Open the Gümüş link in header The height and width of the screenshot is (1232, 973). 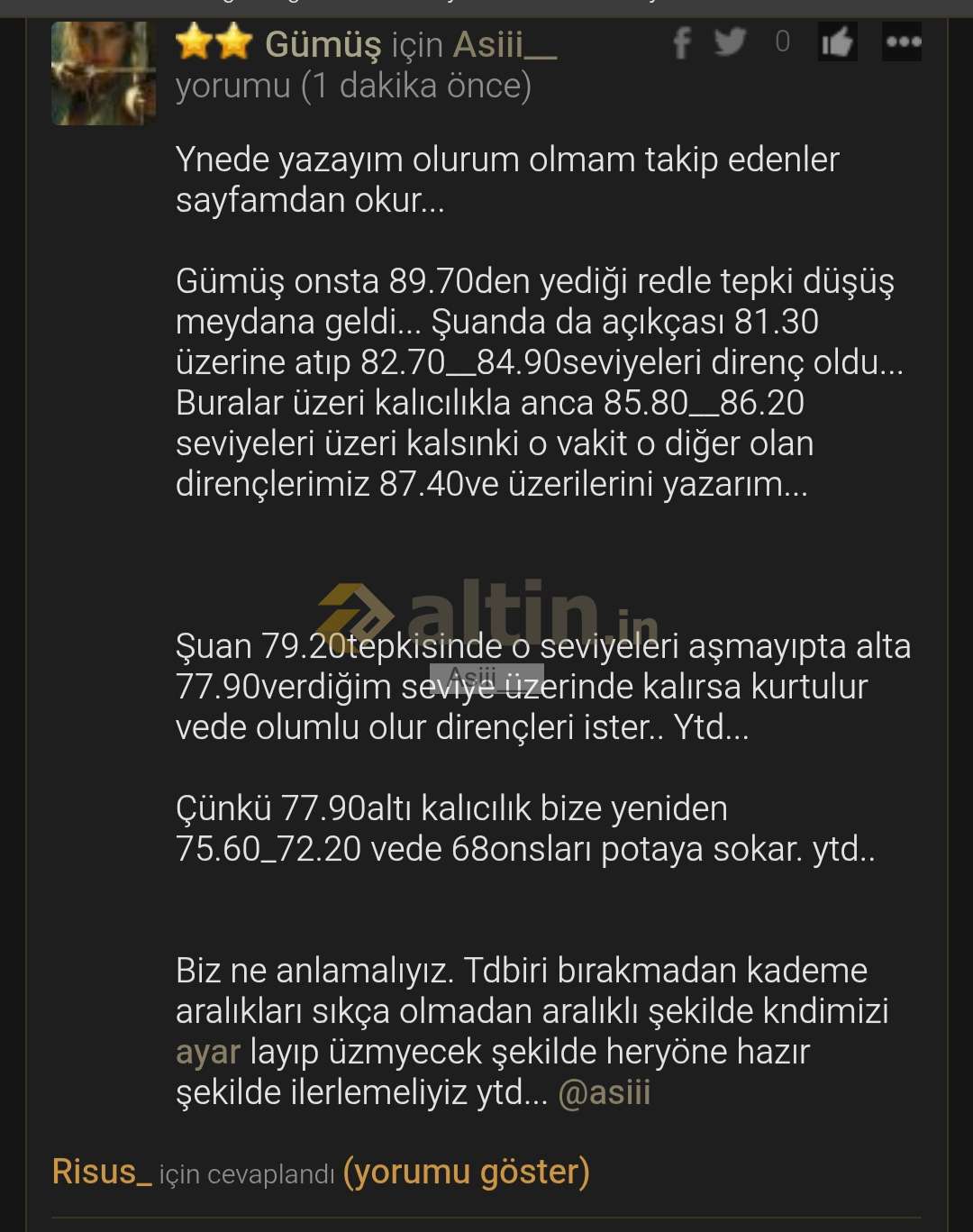pyautogui.click(x=323, y=44)
